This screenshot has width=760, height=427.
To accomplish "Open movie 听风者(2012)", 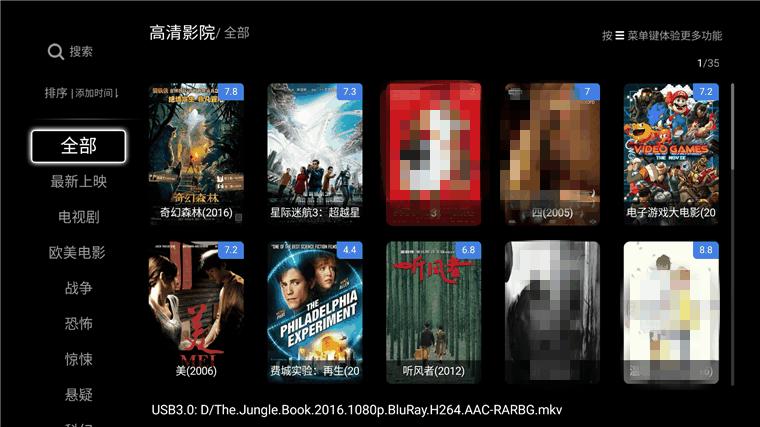I will click(433, 312).
